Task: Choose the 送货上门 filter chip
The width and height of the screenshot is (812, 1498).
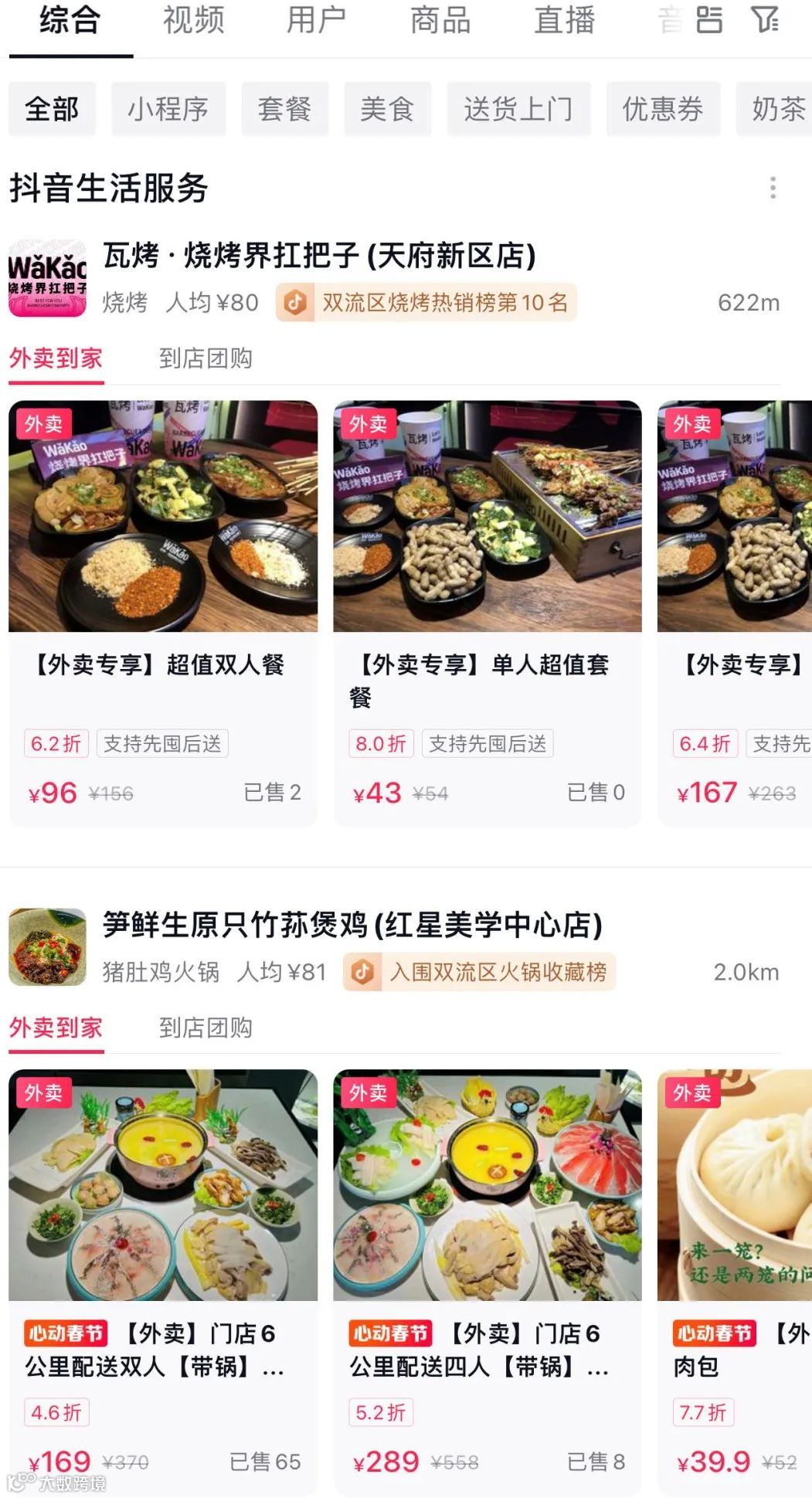Action: coord(518,109)
